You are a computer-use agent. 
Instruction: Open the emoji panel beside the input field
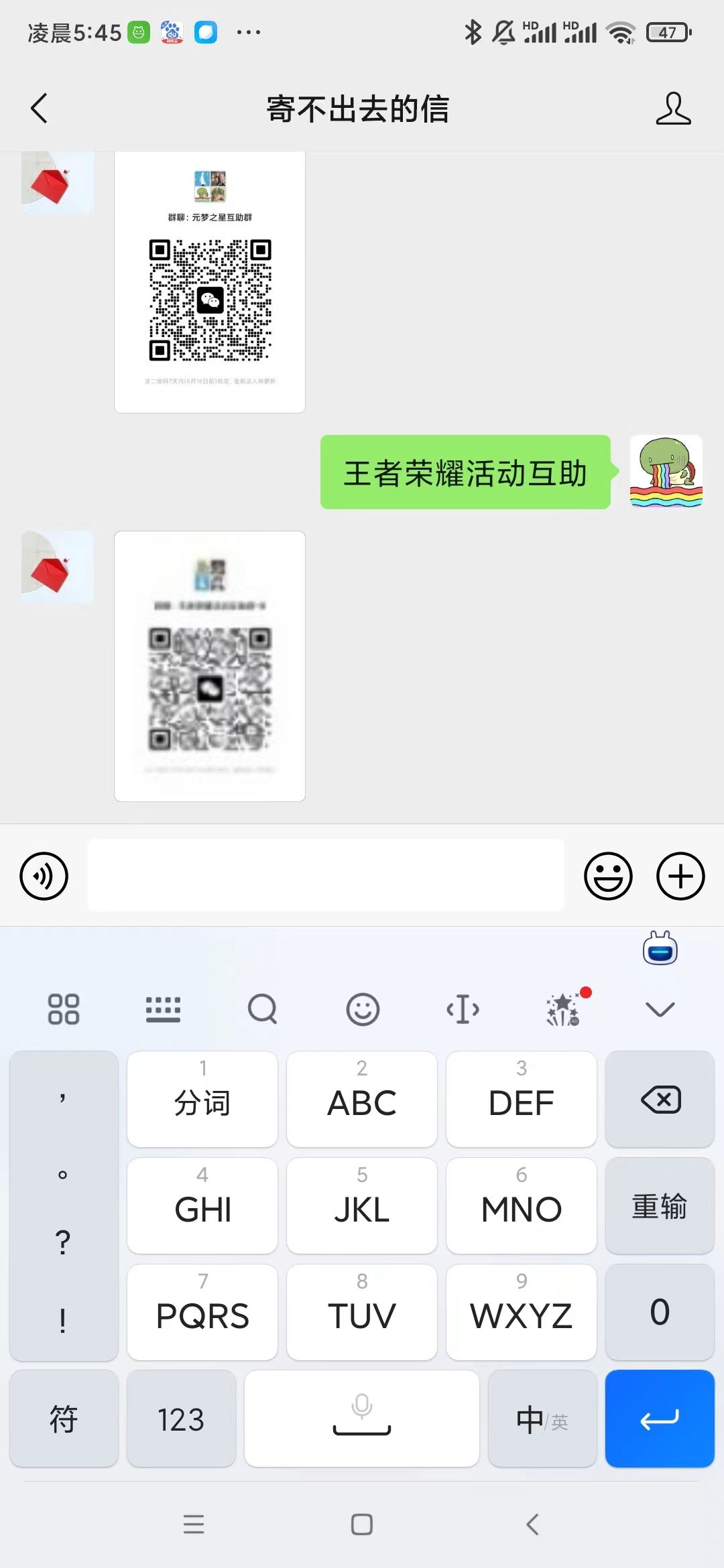(609, 875)
